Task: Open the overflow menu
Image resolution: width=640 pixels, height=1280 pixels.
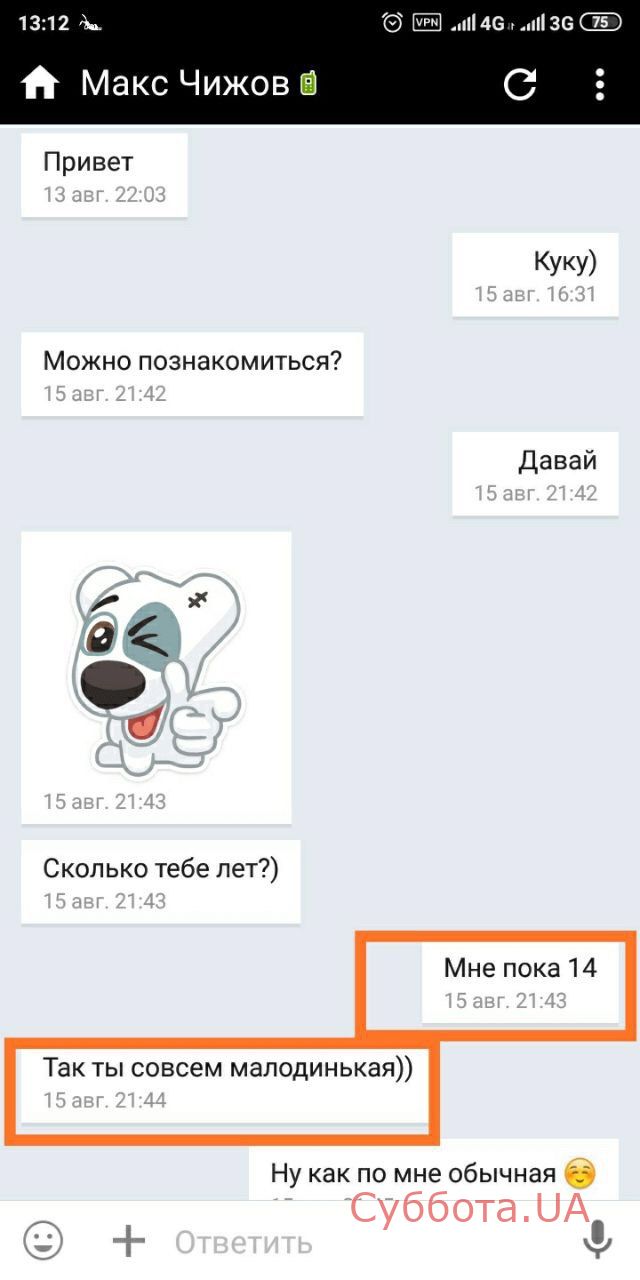Action: pyautogui.click(x=599, y=84)
